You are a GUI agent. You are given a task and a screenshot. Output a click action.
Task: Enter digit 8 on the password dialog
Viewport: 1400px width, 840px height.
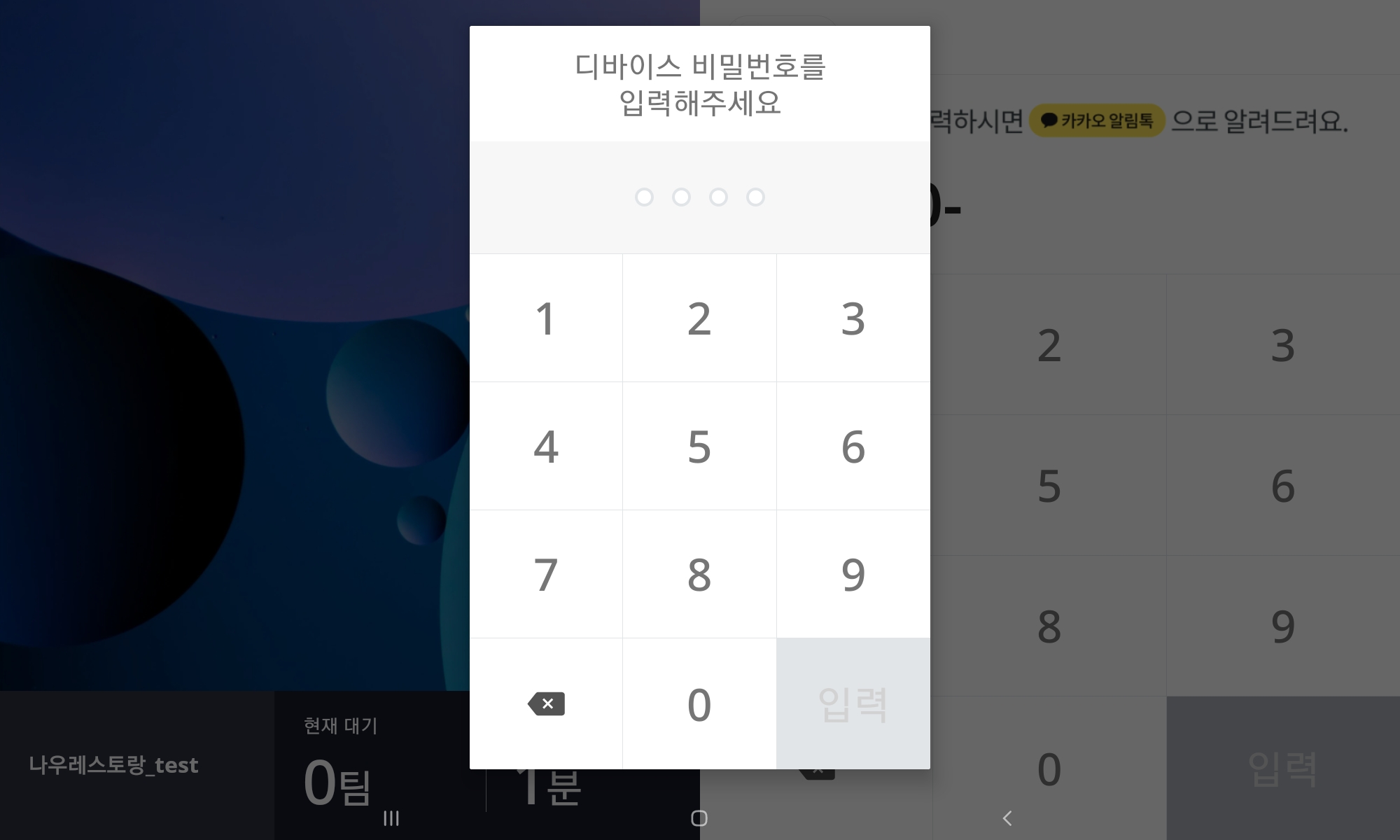click(x=699, y=575)
